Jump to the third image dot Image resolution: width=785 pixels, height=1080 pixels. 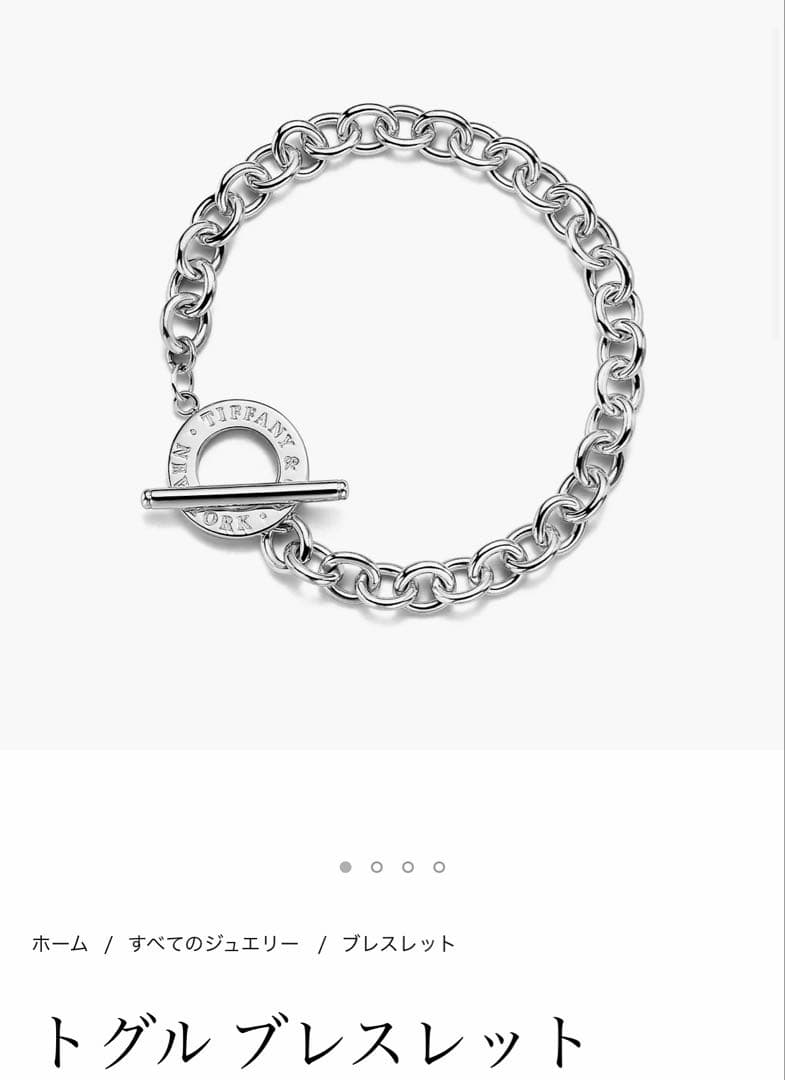(408, 867)
